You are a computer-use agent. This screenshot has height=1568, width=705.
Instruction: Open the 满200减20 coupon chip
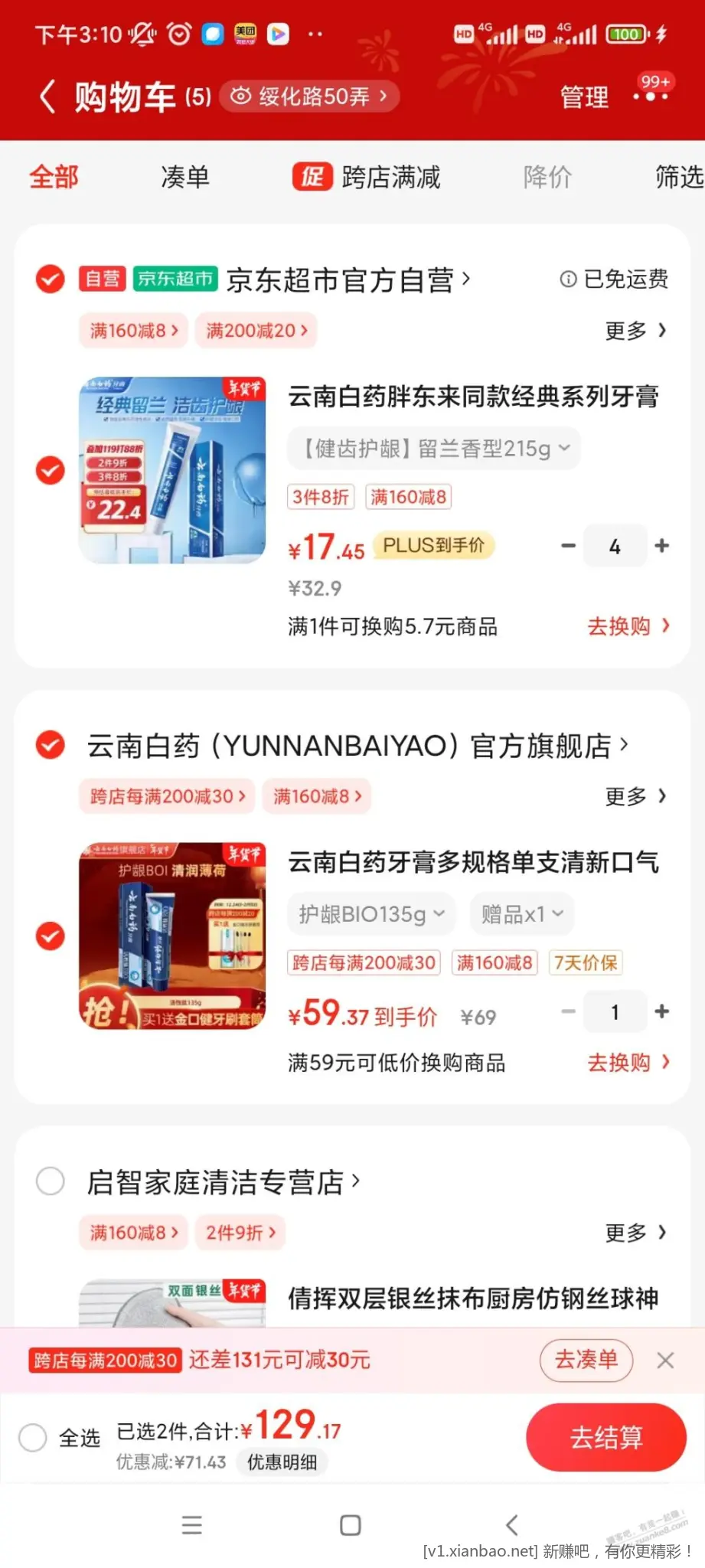(256, 331)
